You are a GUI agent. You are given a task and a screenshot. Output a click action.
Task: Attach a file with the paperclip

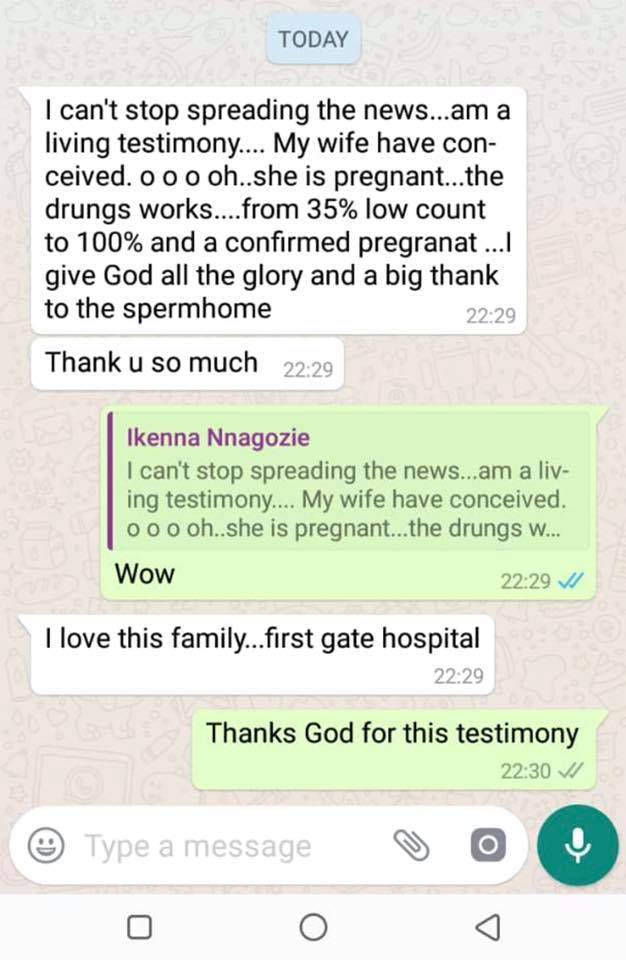409,848
